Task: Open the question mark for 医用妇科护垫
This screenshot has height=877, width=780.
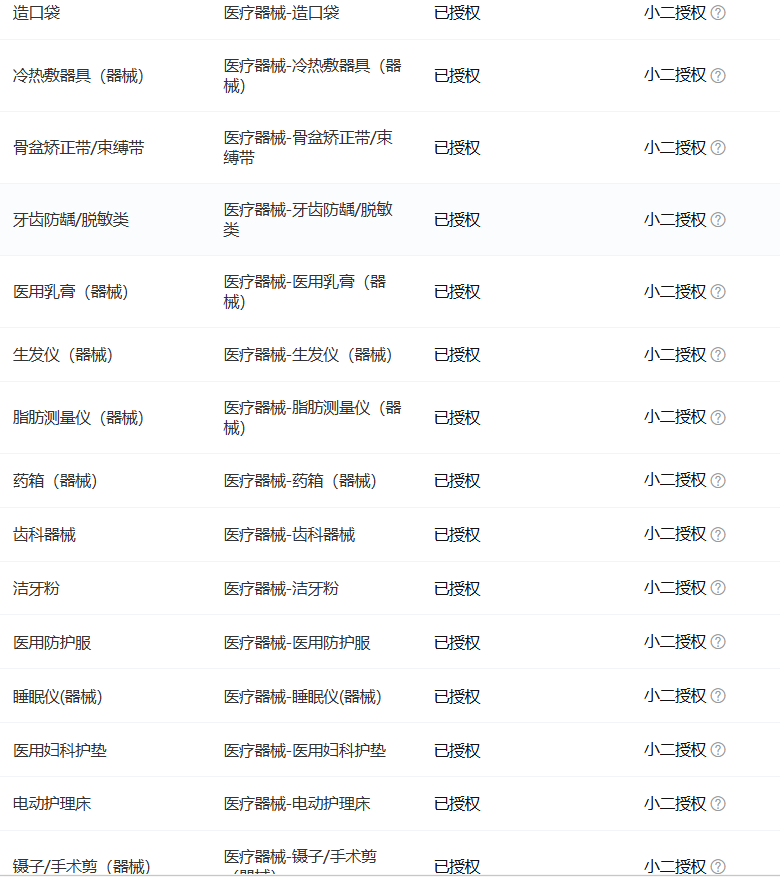Action: (718, 750)
